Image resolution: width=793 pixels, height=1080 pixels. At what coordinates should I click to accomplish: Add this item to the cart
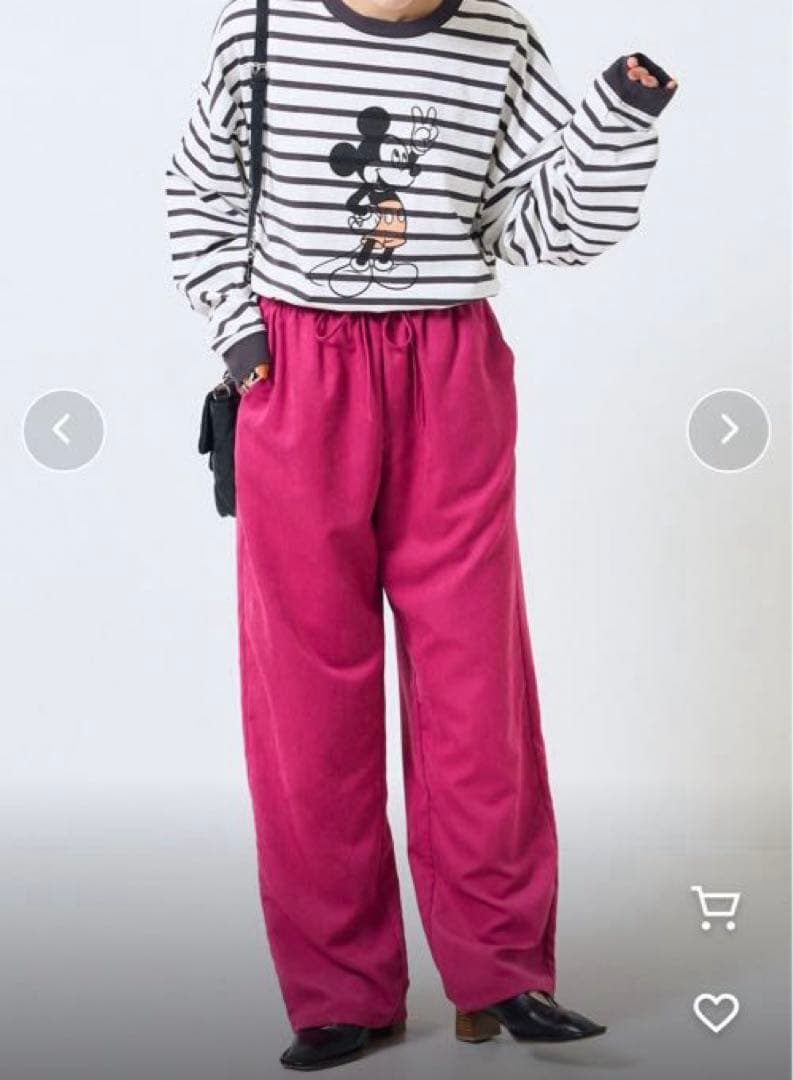point(715,908)
